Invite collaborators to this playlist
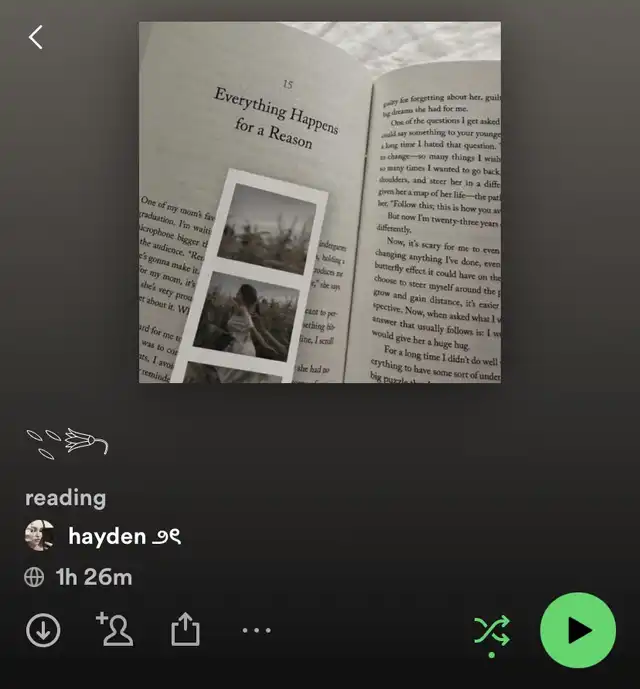 coord(115,630)
